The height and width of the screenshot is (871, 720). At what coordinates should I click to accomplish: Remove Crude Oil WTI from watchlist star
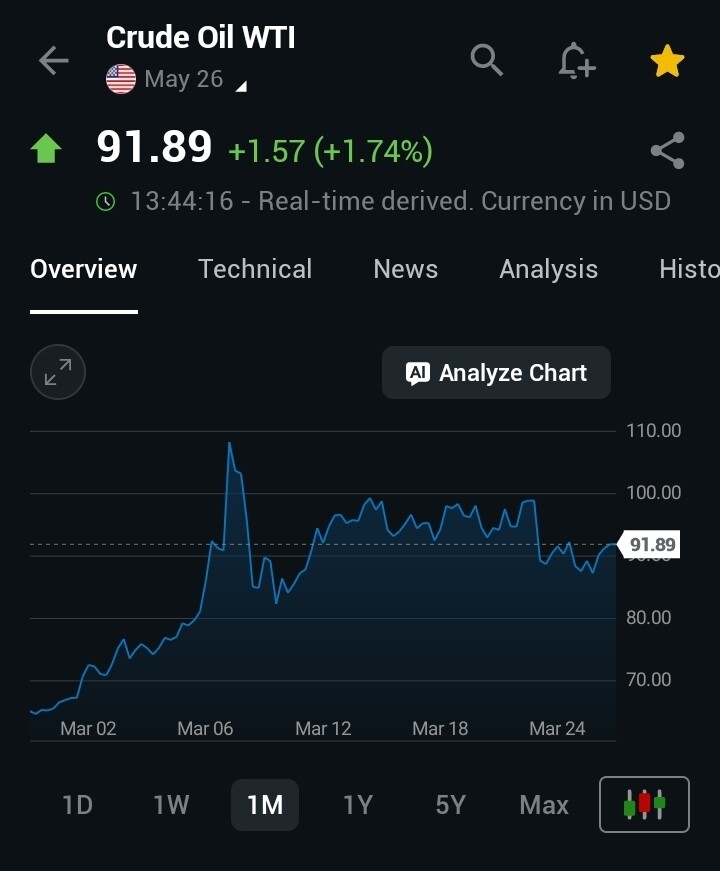pos(667,62)
